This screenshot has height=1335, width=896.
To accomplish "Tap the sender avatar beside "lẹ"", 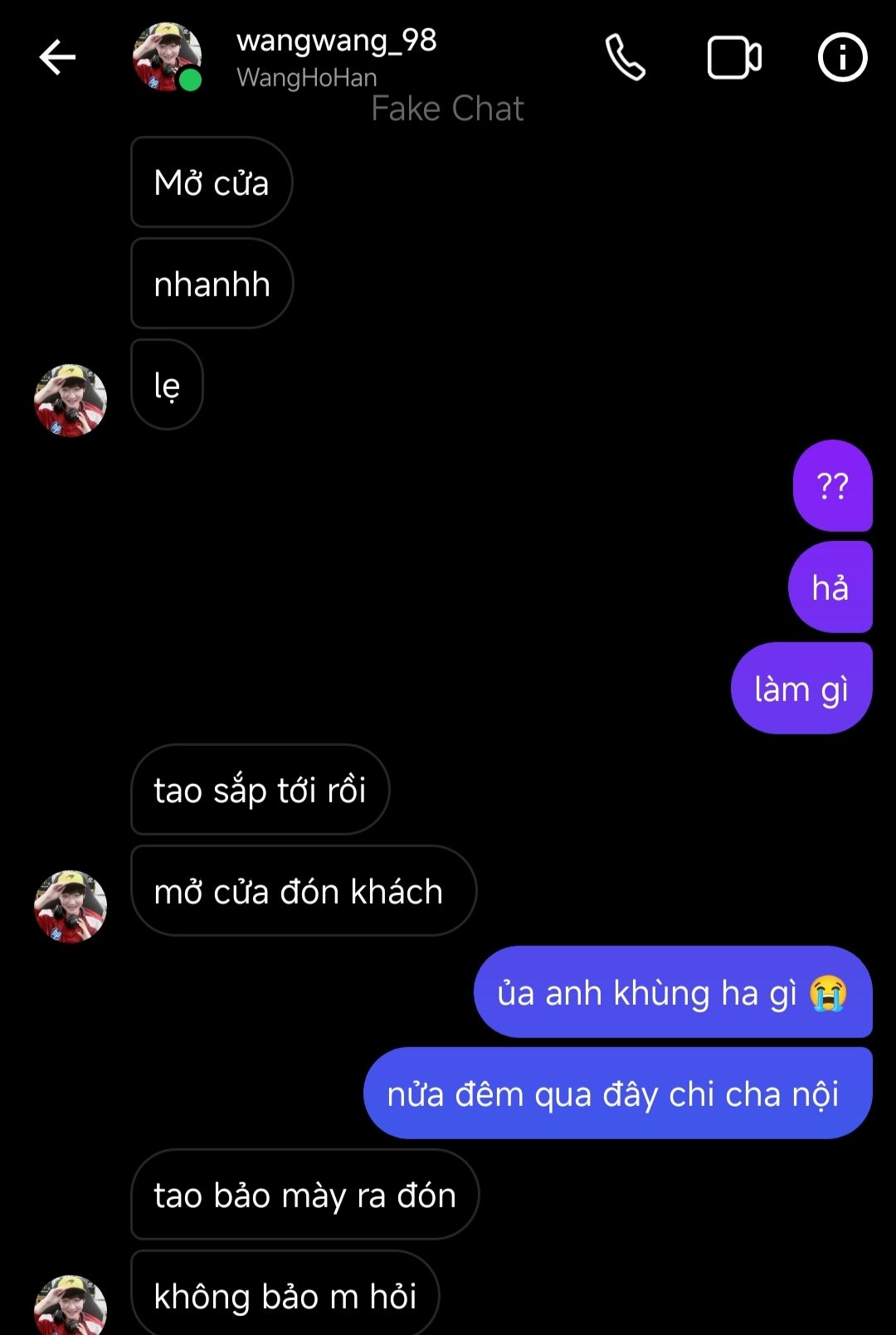I will (71, 400).
